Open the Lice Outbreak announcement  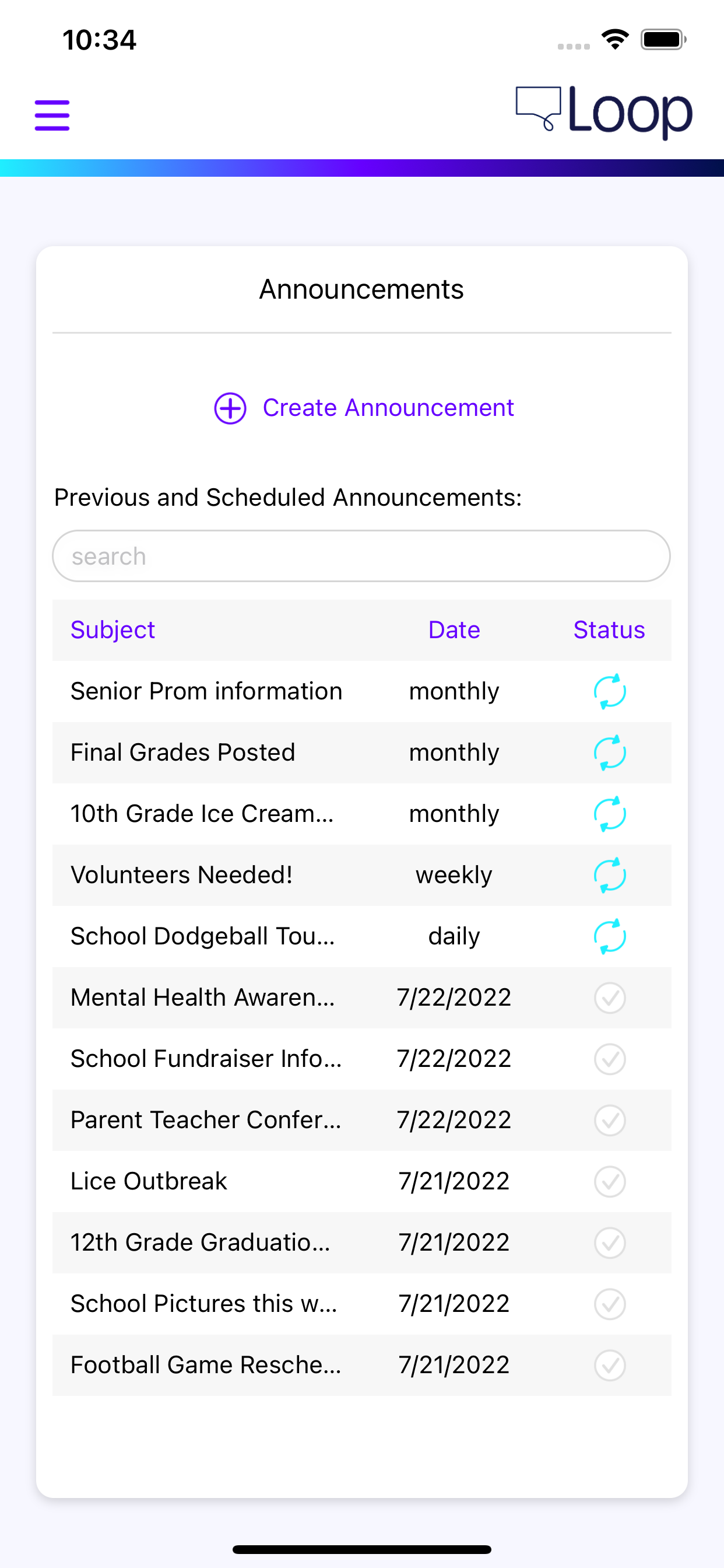(361, 1181)
